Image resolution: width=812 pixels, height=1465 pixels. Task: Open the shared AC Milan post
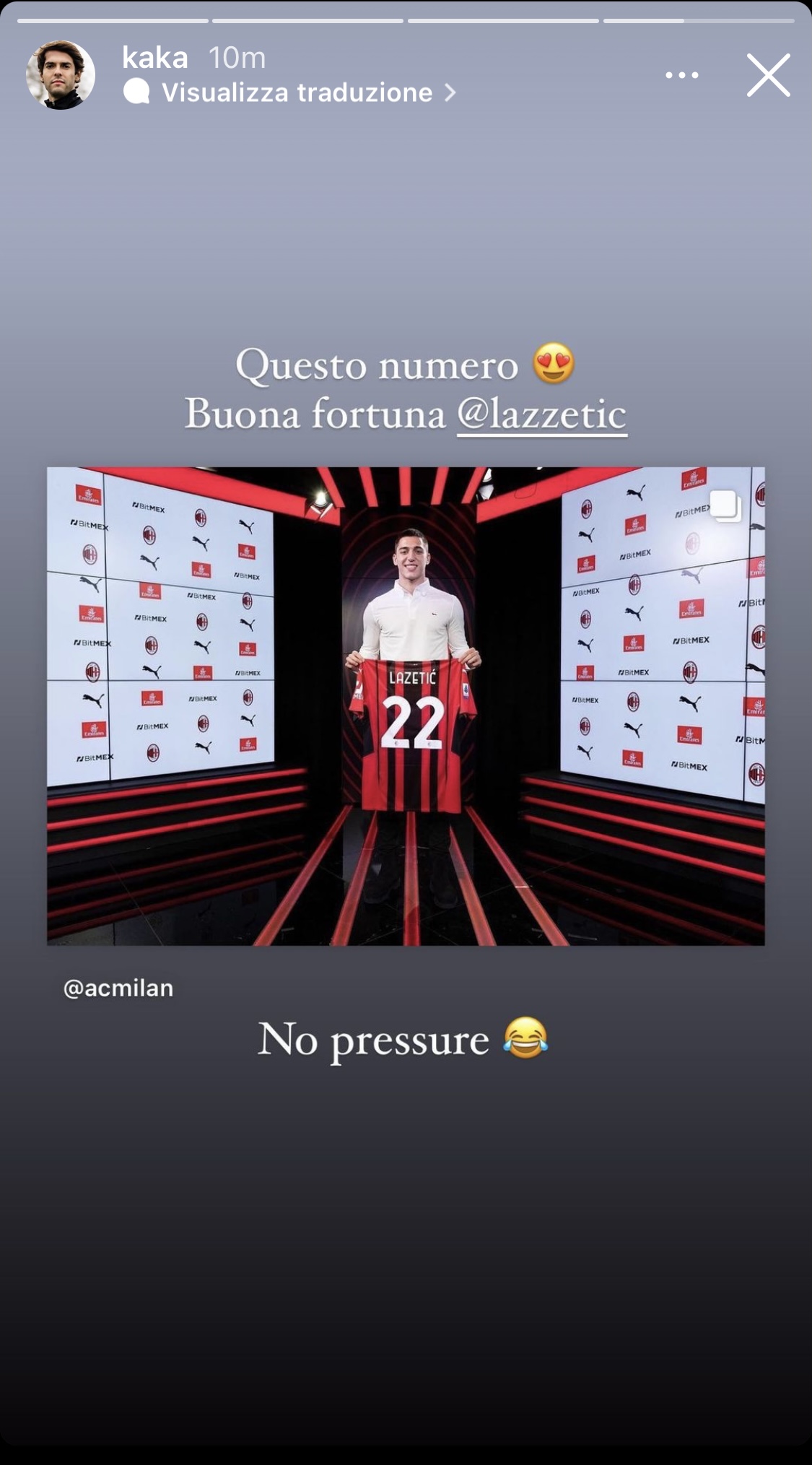tap(406, 705)
